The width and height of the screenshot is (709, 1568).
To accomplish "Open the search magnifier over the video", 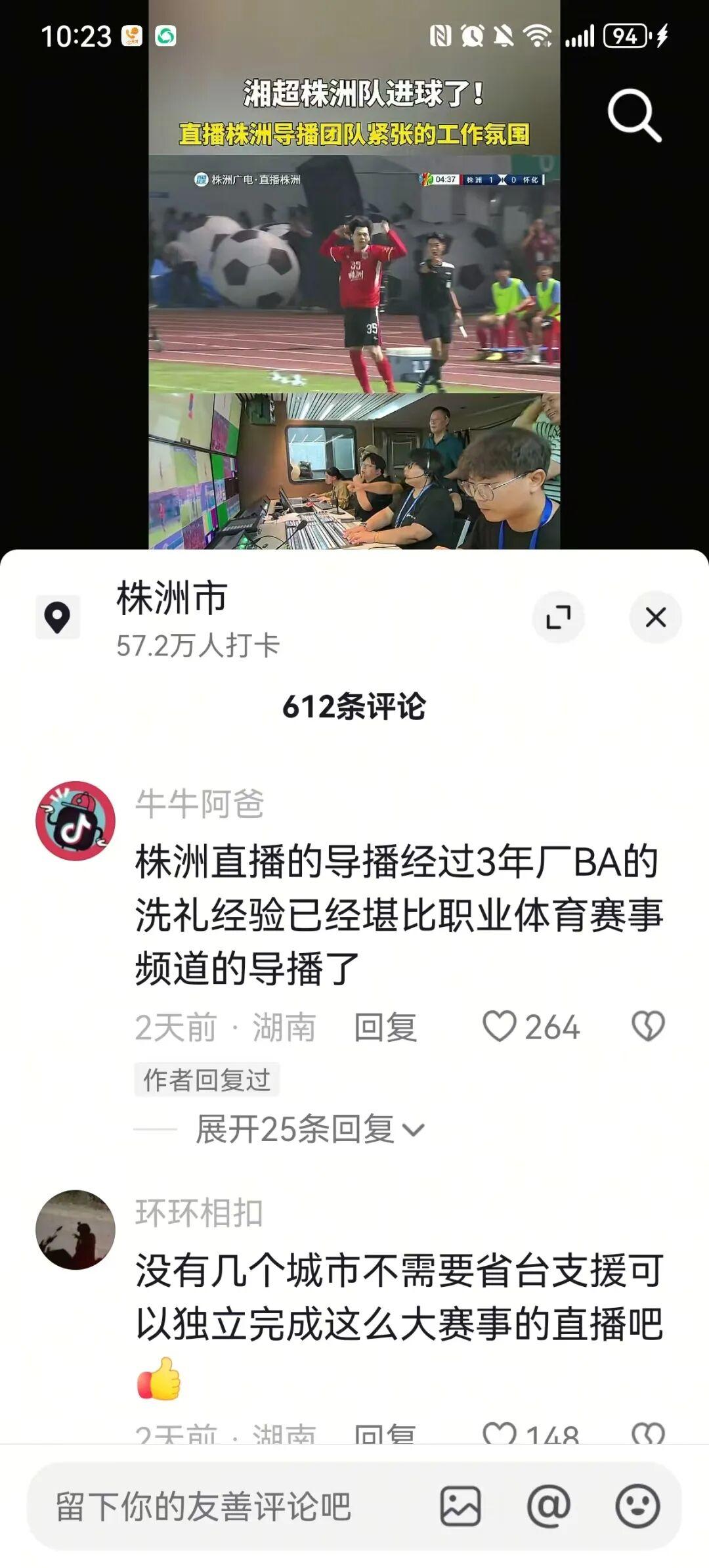I will (634, 116).
